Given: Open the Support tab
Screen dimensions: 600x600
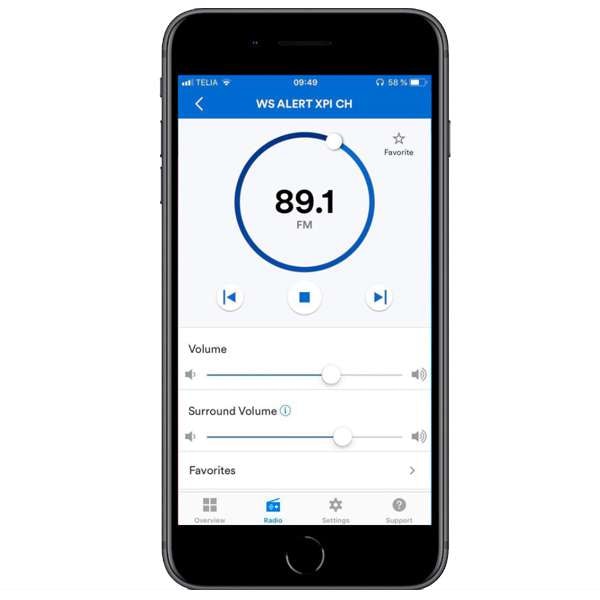Looking at the screenshot, I should click(x=399, y=509).
